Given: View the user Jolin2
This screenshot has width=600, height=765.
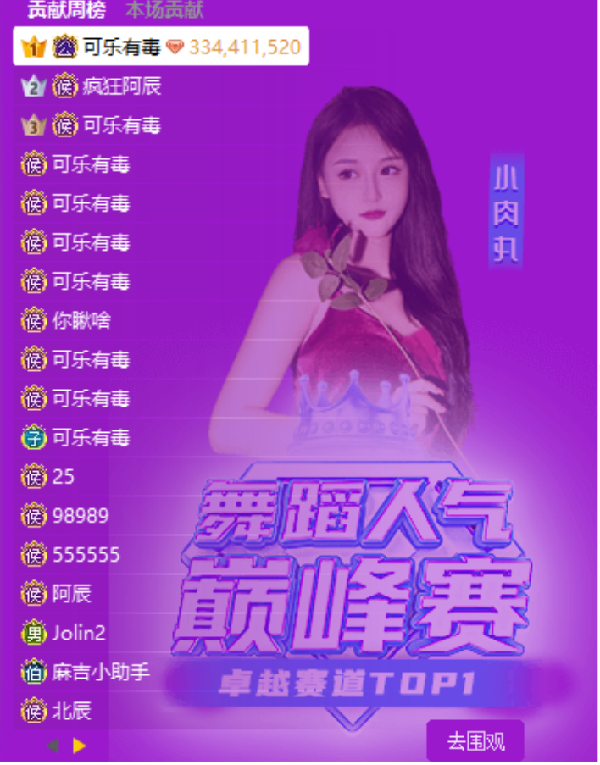Looking at the screenshot, I should tap(79, 633).
